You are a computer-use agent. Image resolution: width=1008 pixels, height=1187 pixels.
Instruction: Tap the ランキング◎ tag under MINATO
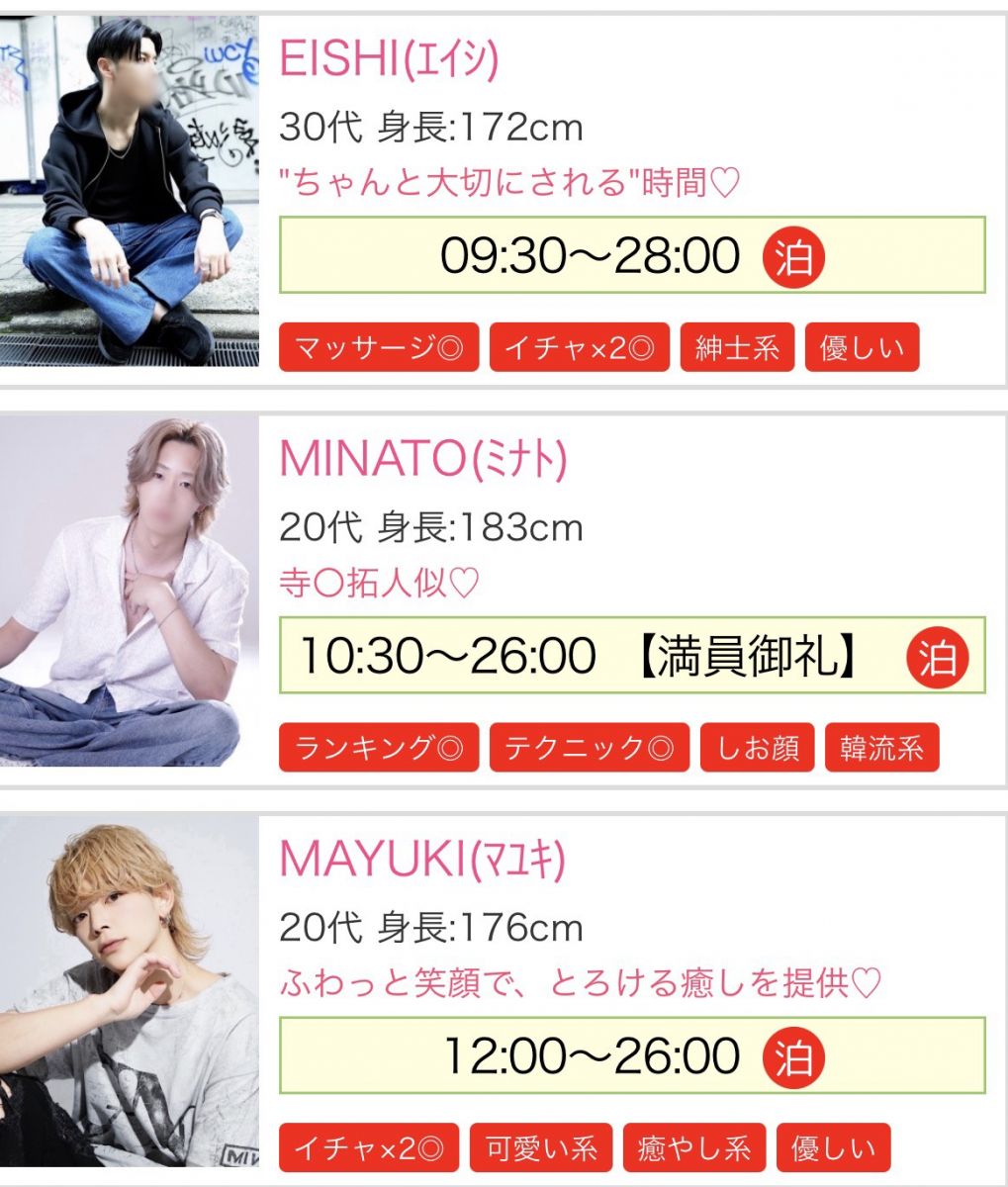379,747
